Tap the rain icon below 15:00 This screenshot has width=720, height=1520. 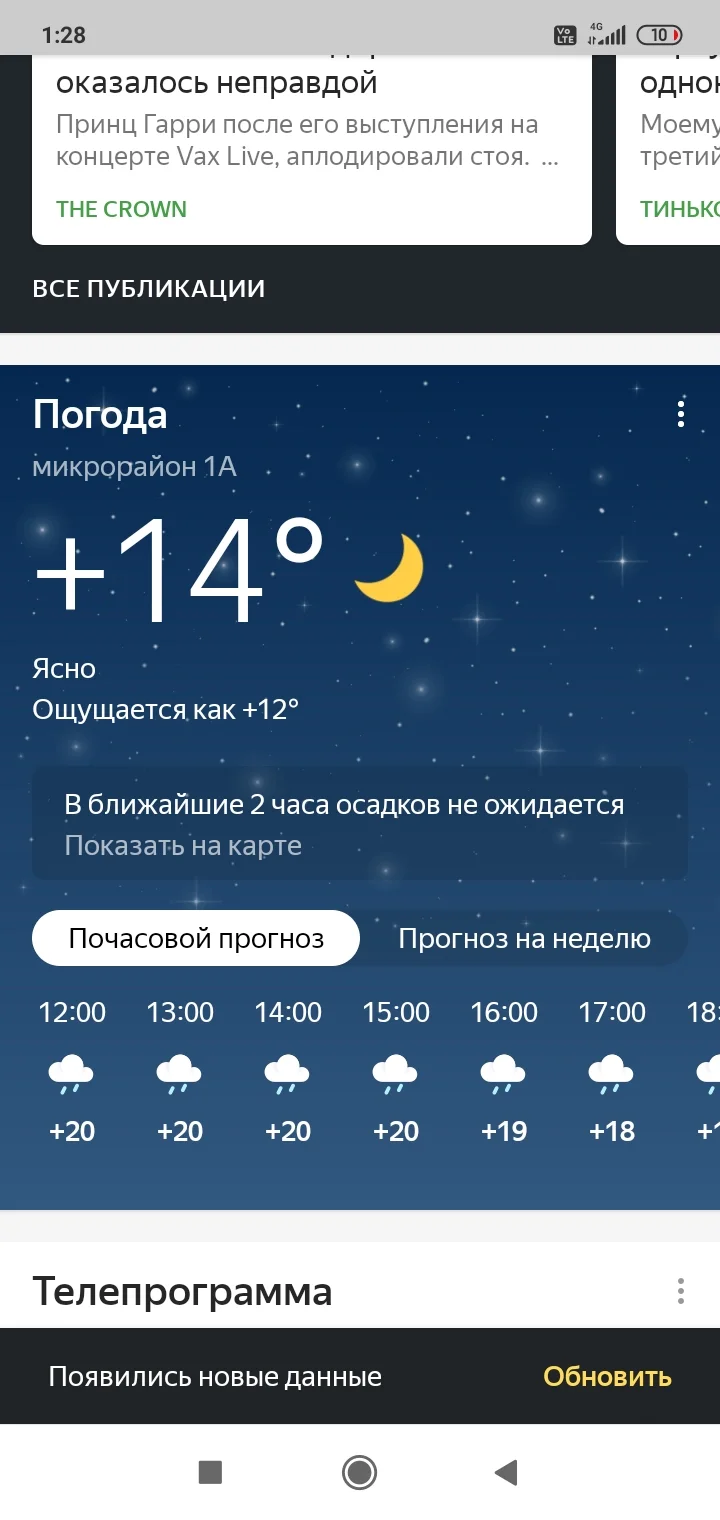click(x=396, y=1075)
